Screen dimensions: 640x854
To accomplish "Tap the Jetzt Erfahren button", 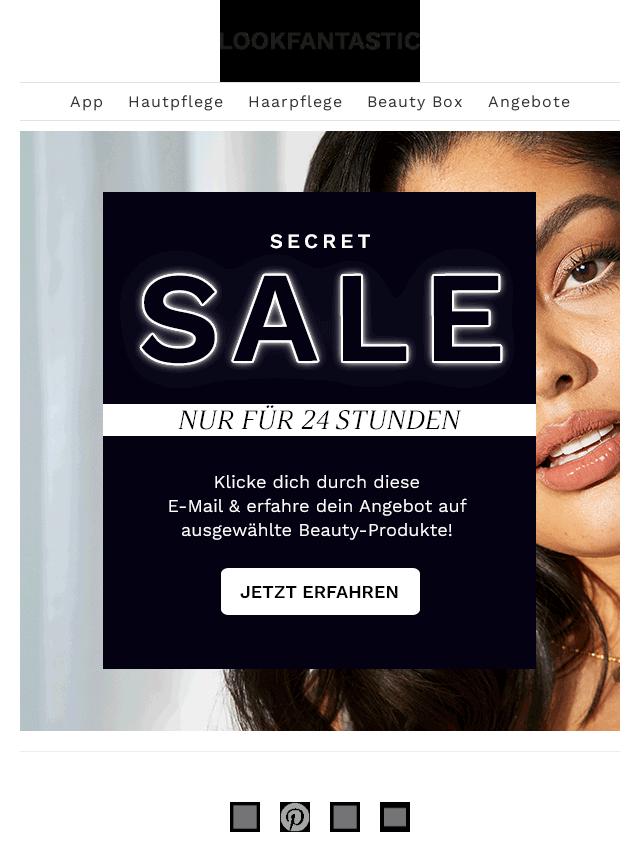I will (320, 592).
